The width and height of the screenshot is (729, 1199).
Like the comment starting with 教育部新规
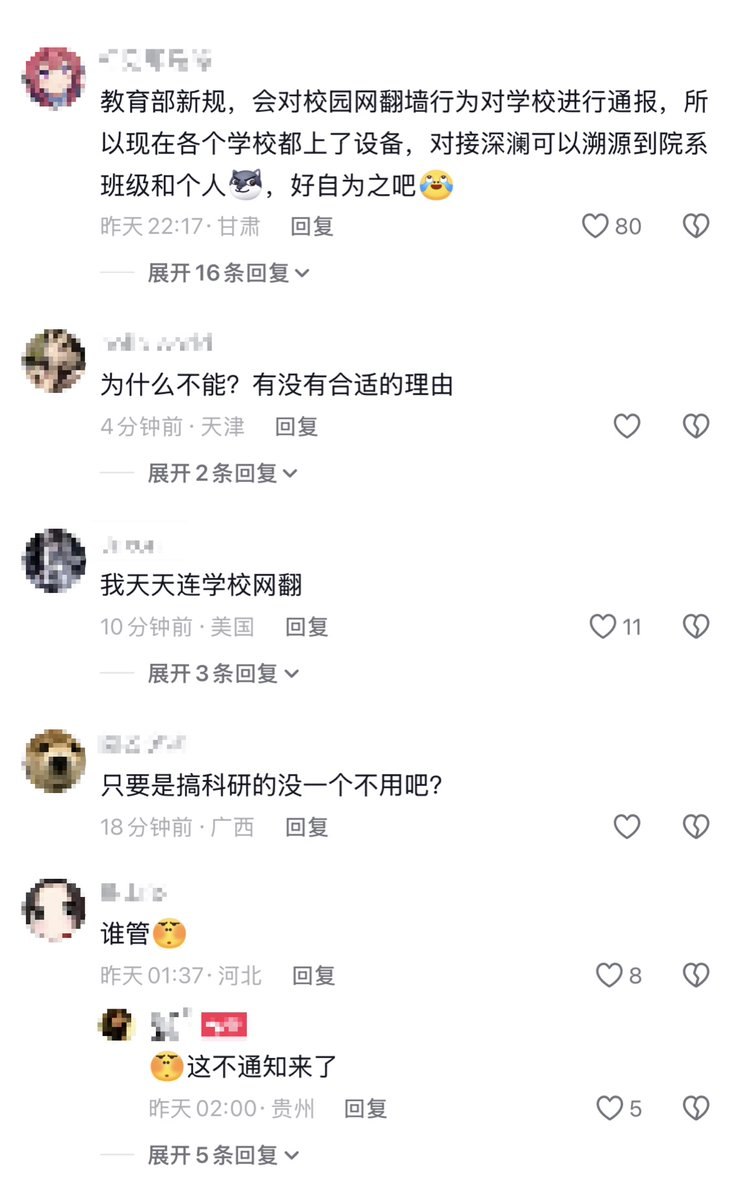[596, 226]
